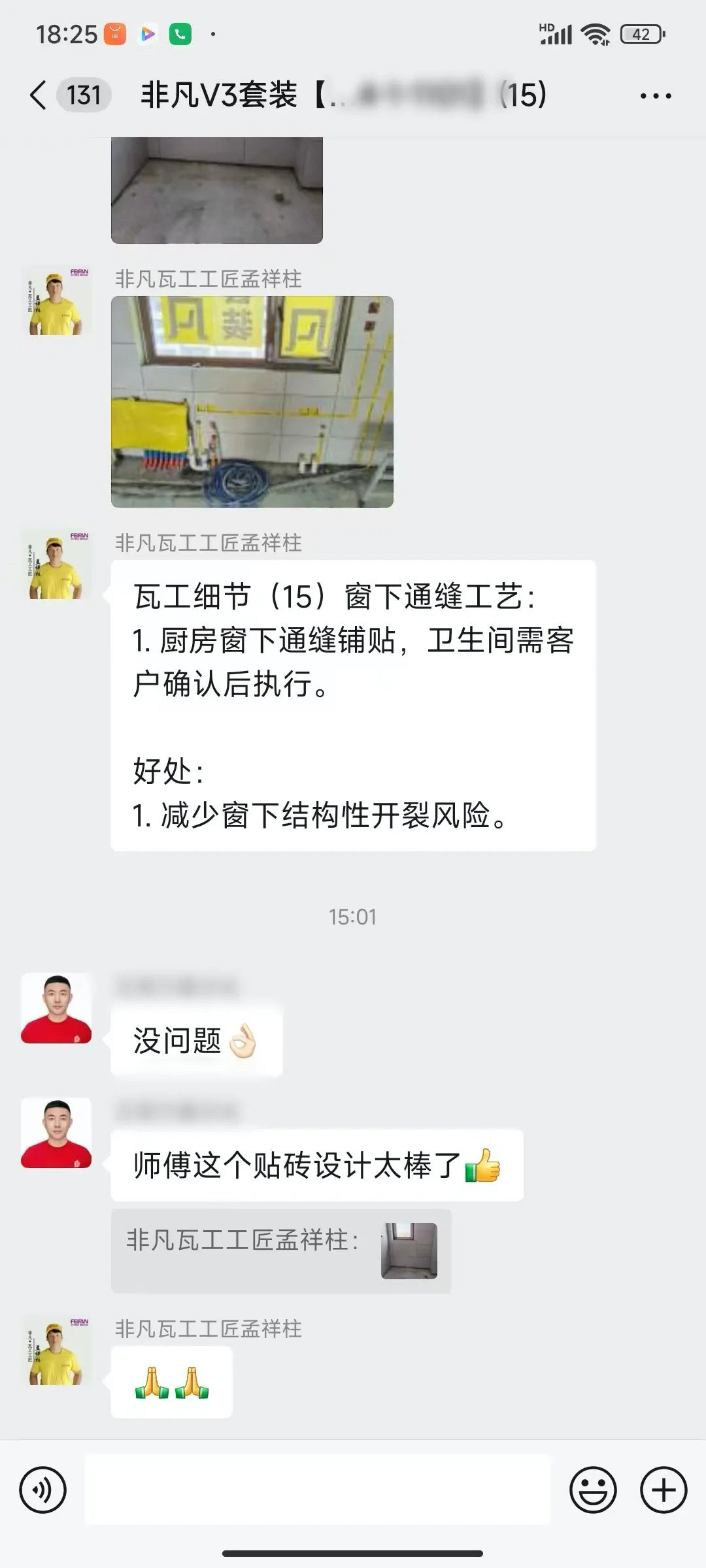706x1568 pixels.
Task: Open the partially visible floor photo
Action: pos(216,190)
